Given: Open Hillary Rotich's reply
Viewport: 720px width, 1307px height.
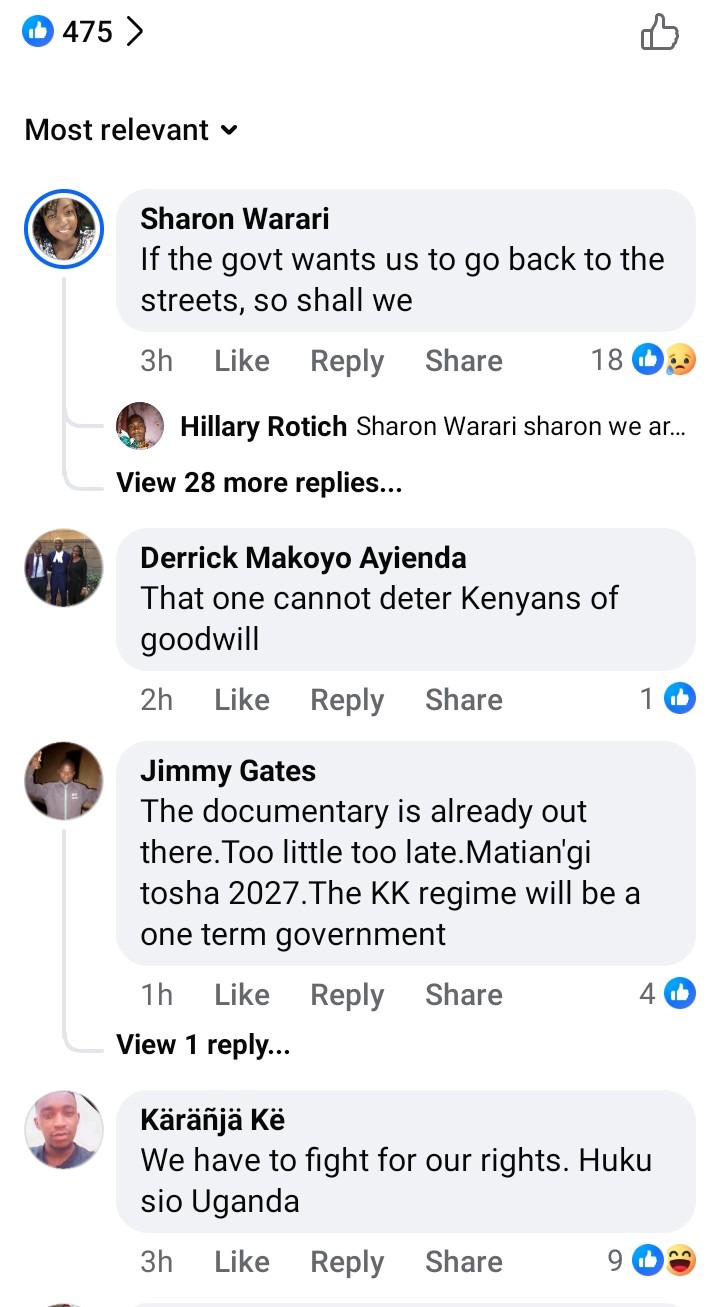Looking at the screenshot, I should point(432,427).
